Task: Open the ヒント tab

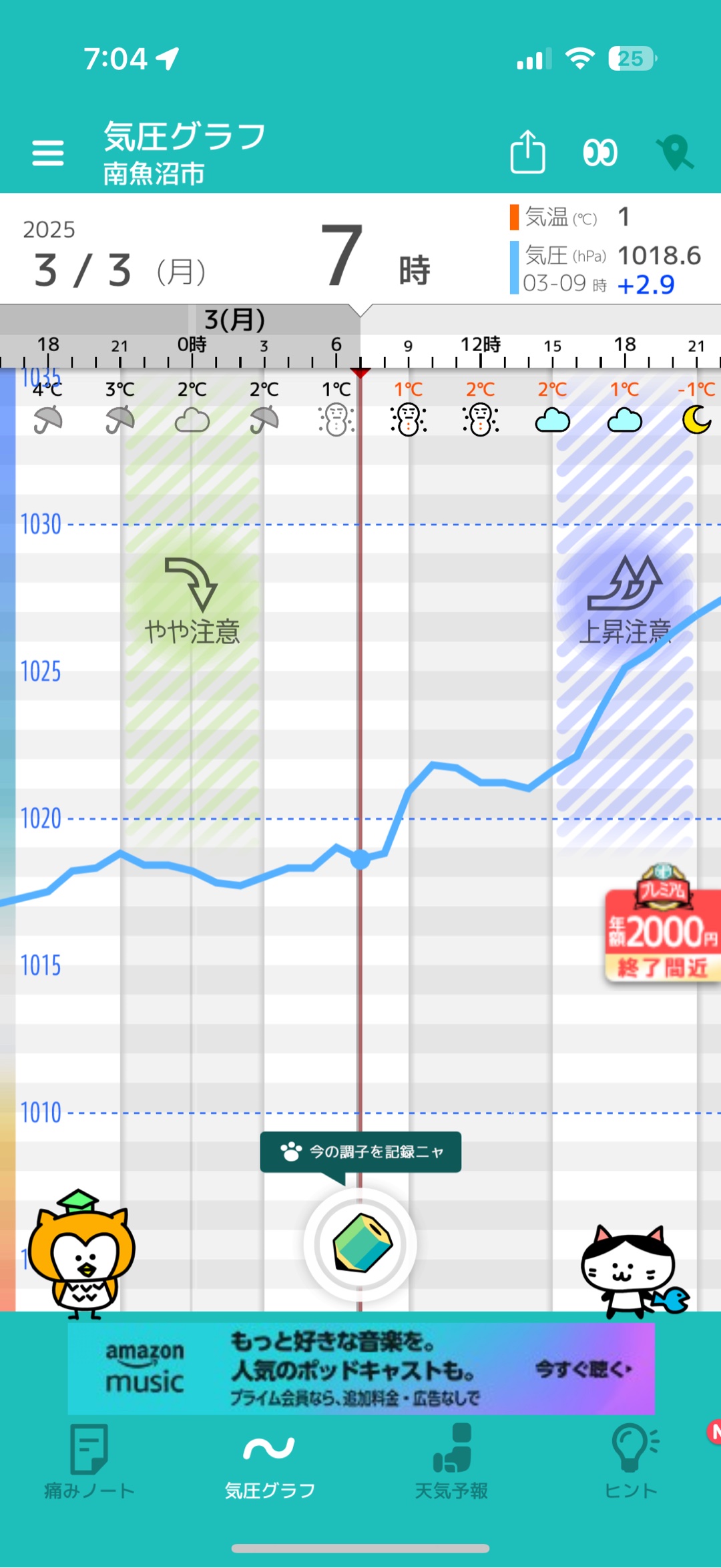Action: tap(632, 1463)
